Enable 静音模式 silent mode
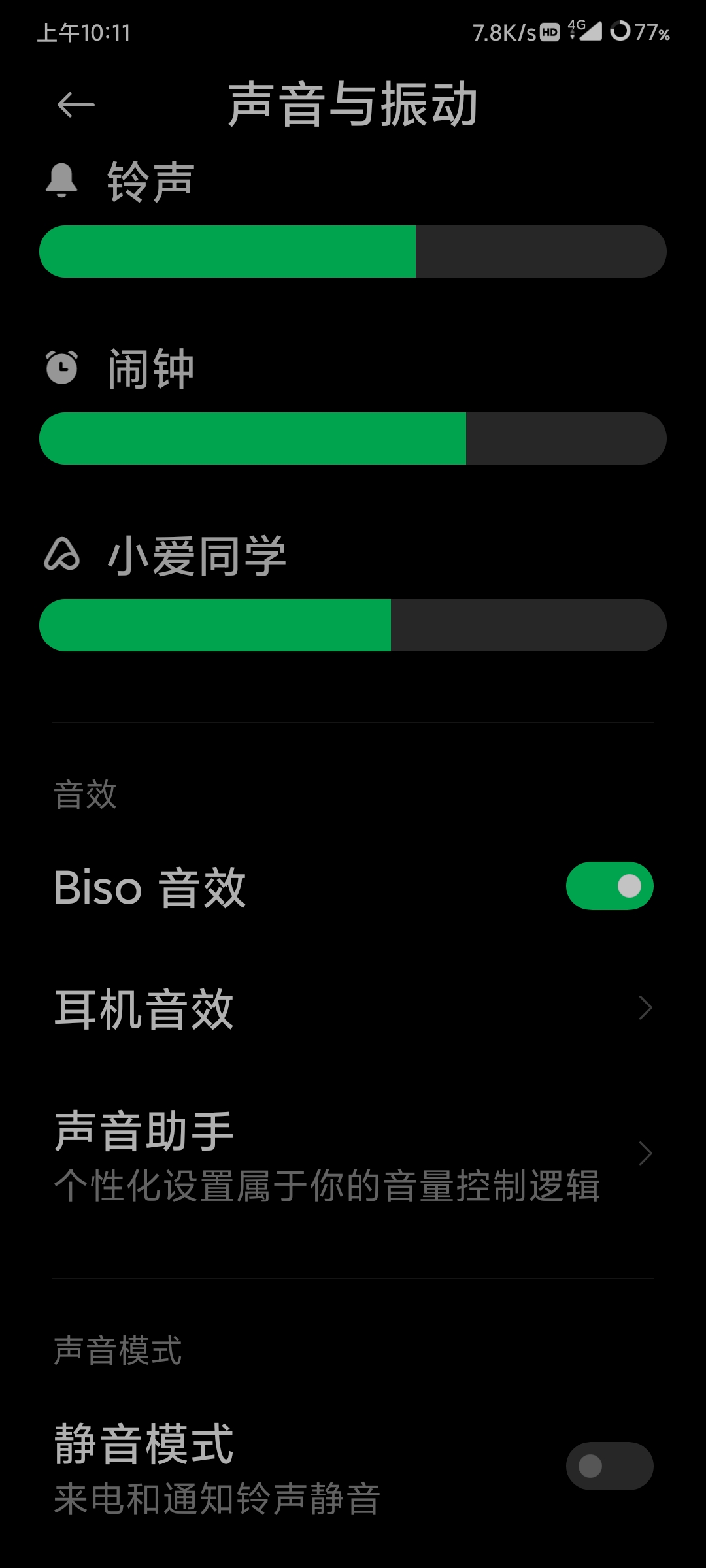Viewport: 706px width, 1568px height. [x=609, y=1466]
